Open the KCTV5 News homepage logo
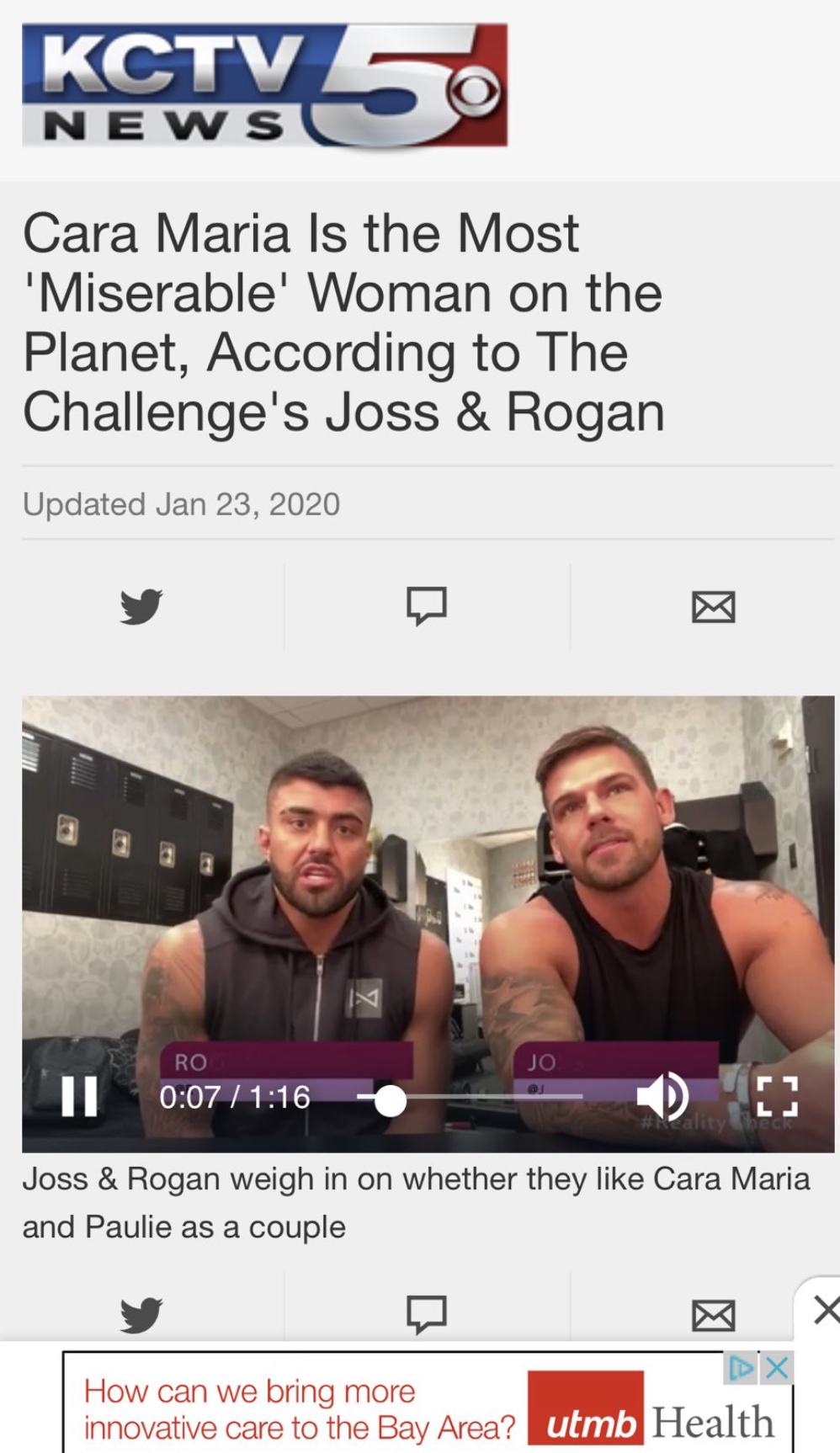 click(x=264, y=86)
